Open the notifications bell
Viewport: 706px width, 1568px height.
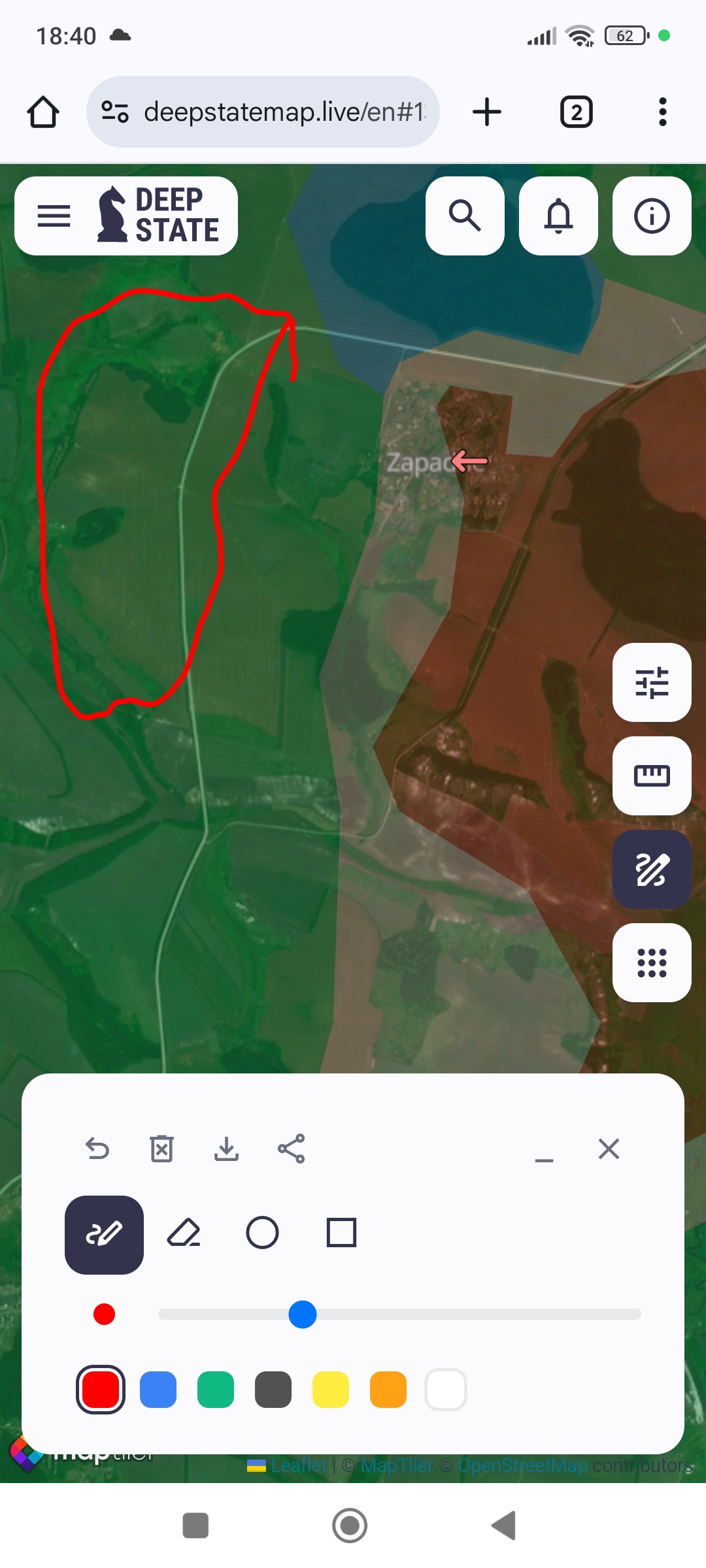pos(558,216)
